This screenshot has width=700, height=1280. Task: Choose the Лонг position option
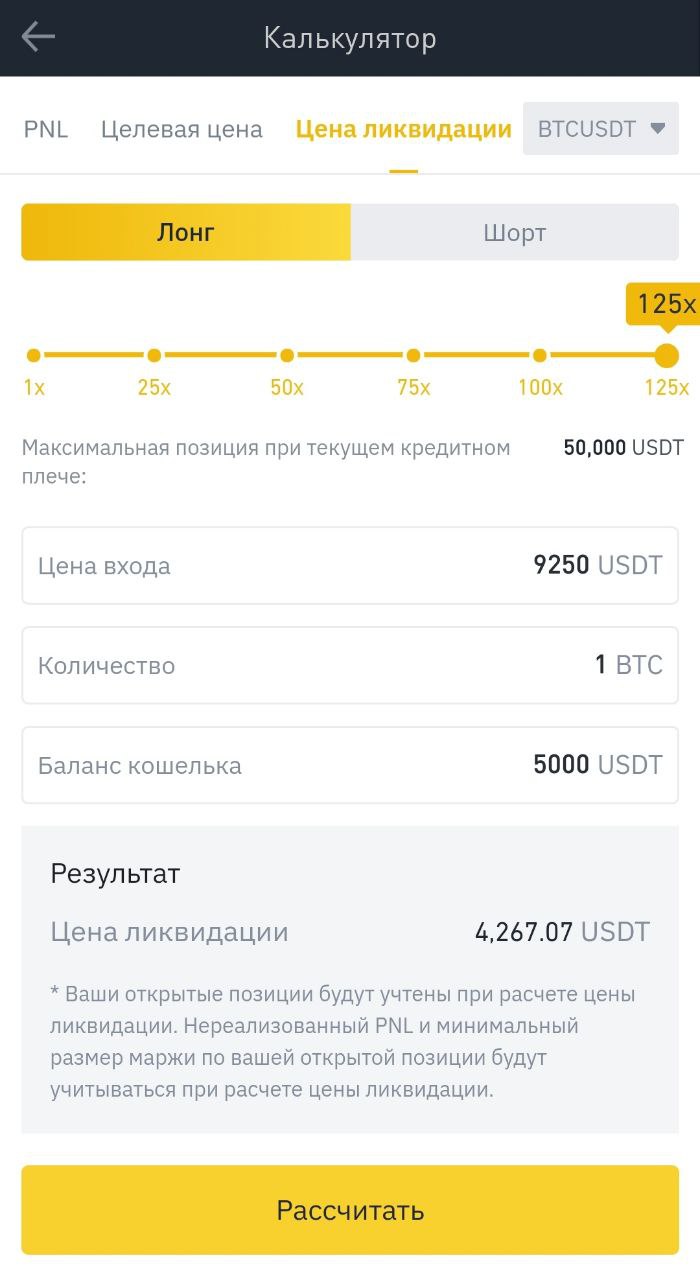coord(186,232)
